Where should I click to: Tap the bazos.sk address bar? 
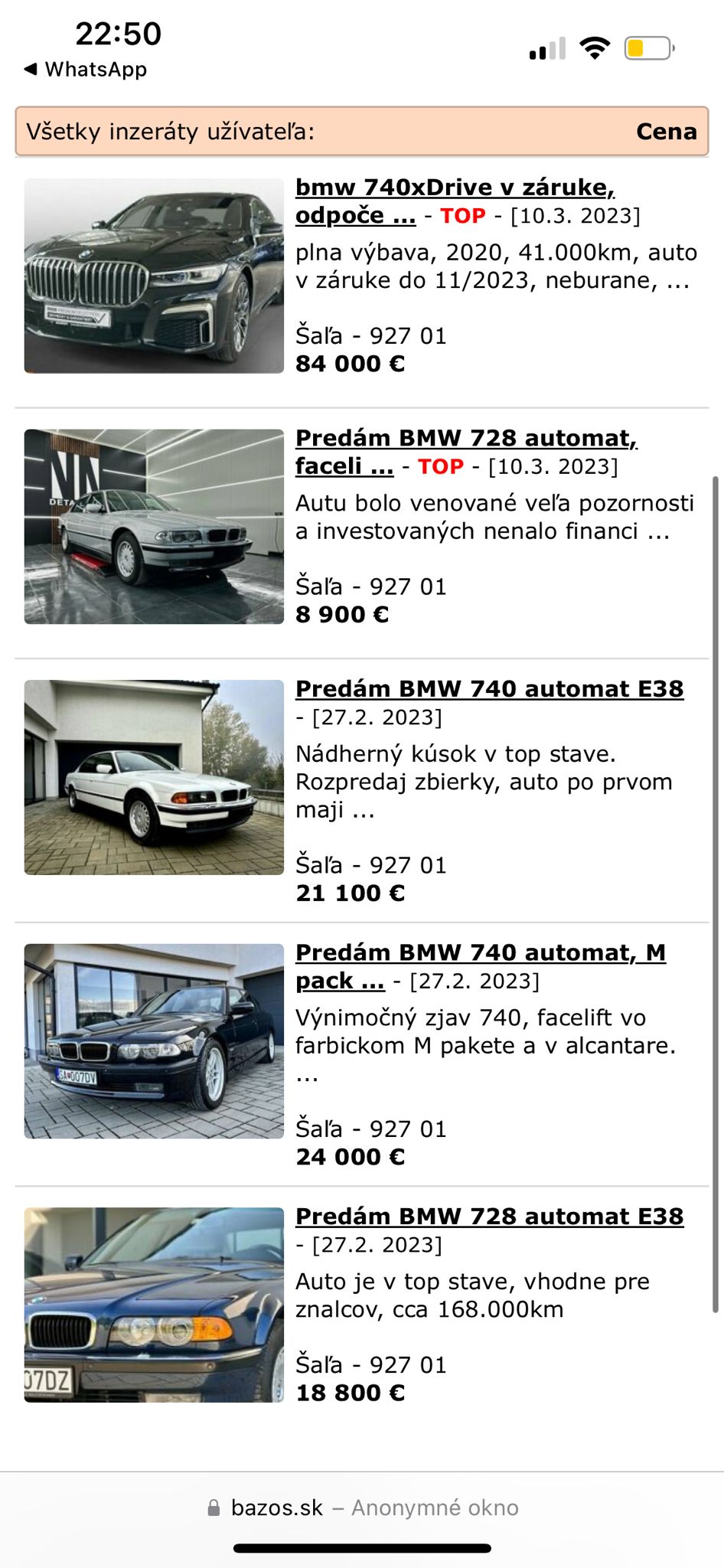pyautogui.click(x=363, y=1508)
